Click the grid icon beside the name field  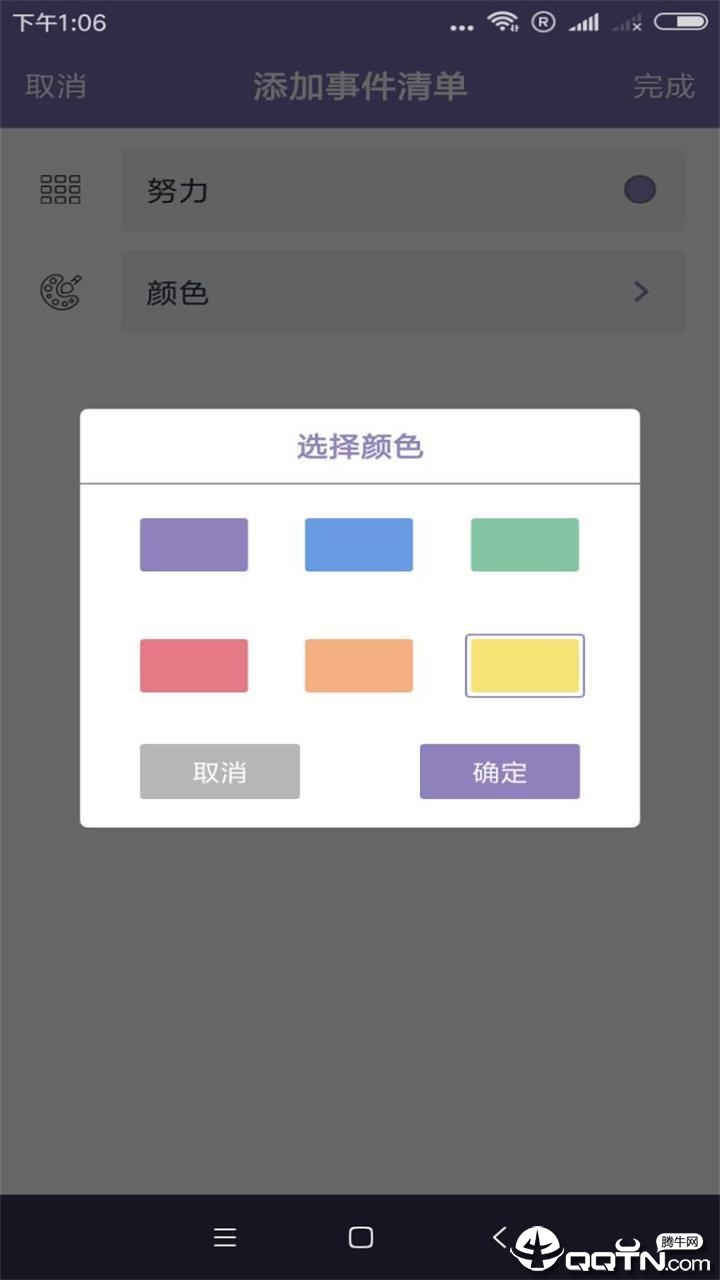(x=59, y=189)
